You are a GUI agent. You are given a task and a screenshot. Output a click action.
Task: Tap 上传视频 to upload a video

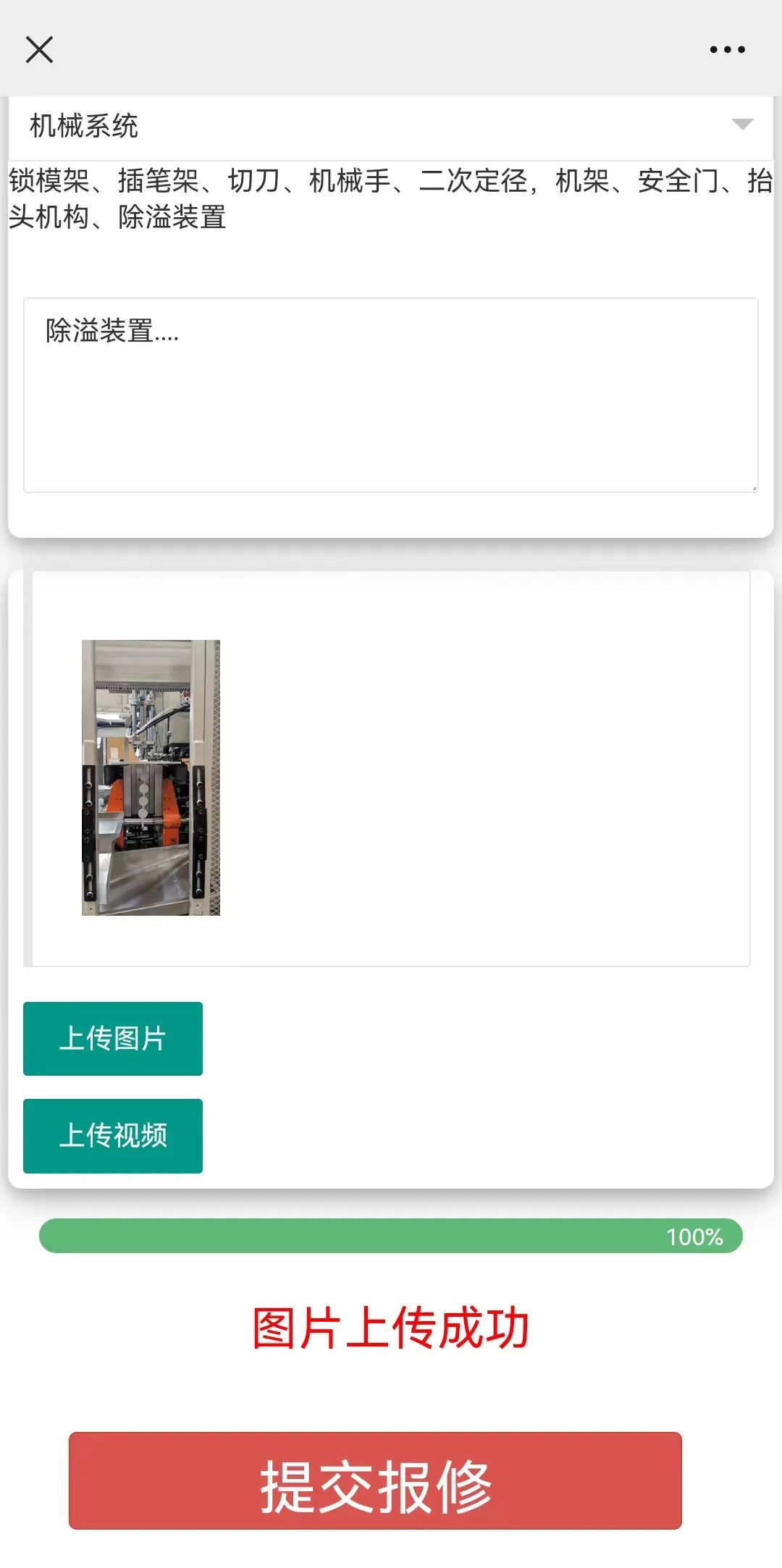[113, 1136]
